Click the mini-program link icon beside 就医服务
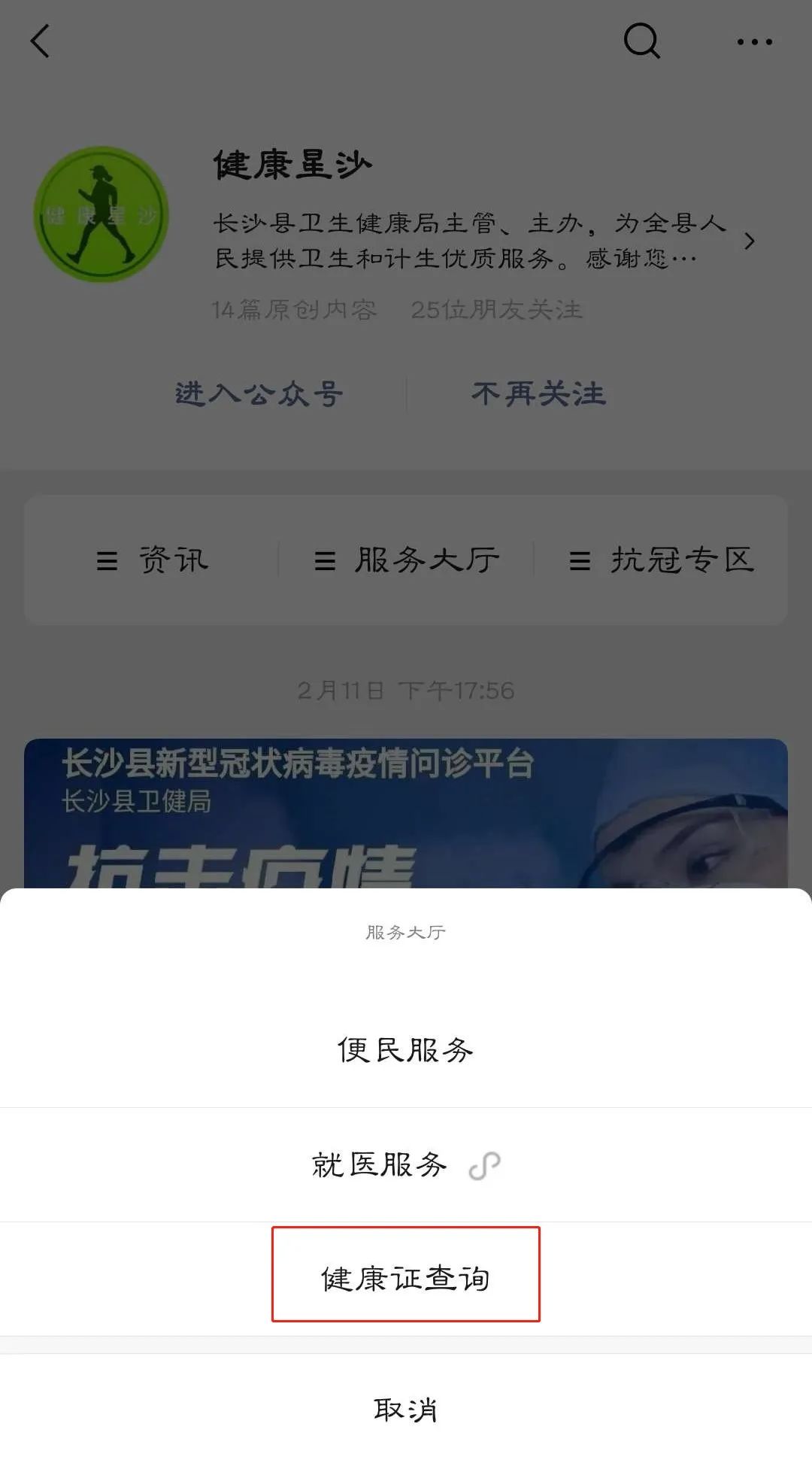The image size is (812, 1460). [485, 1165]
